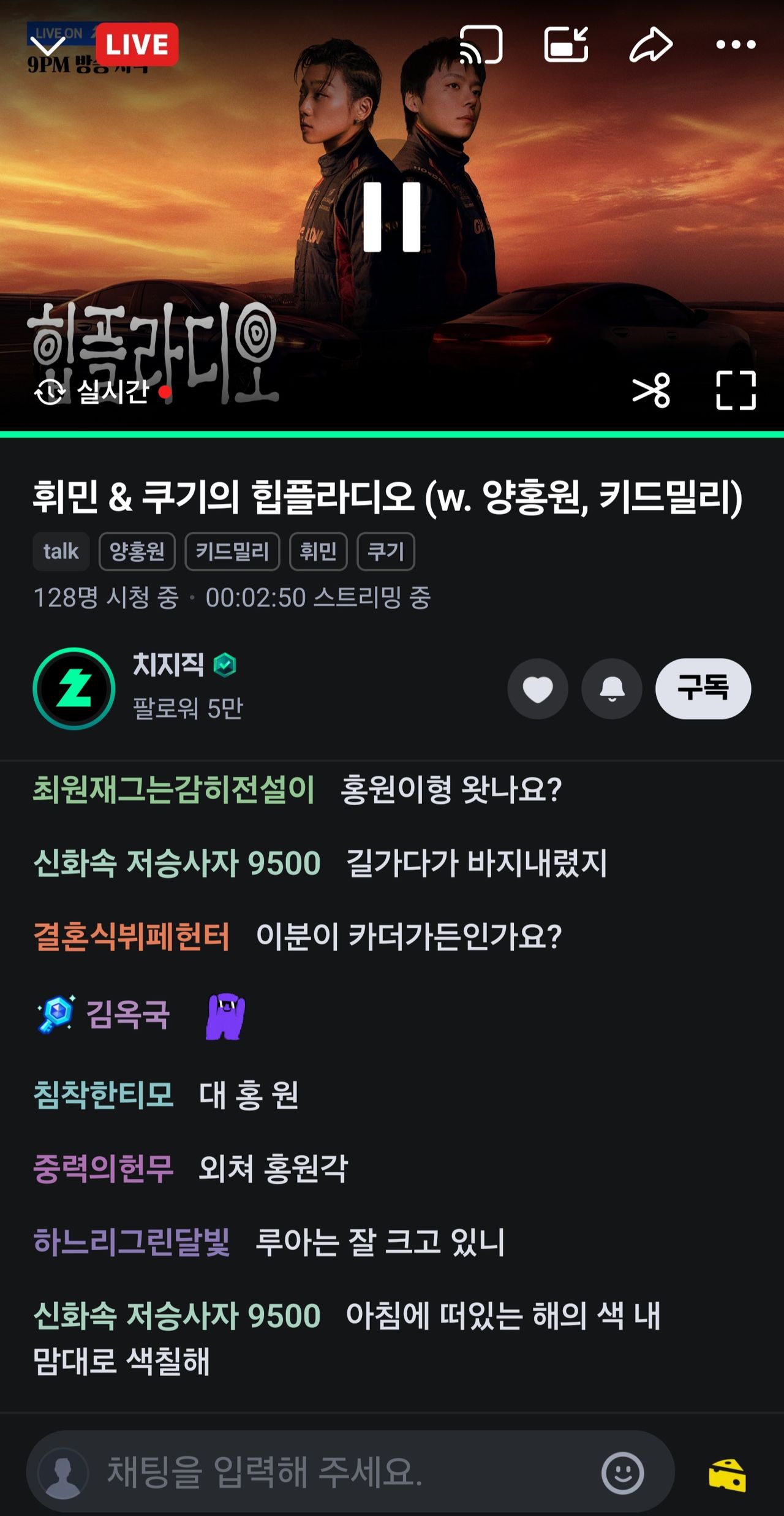Pause the live stream
Image resolution: width=784 pixels, height=1516 pixels.
tap(392, 217)
